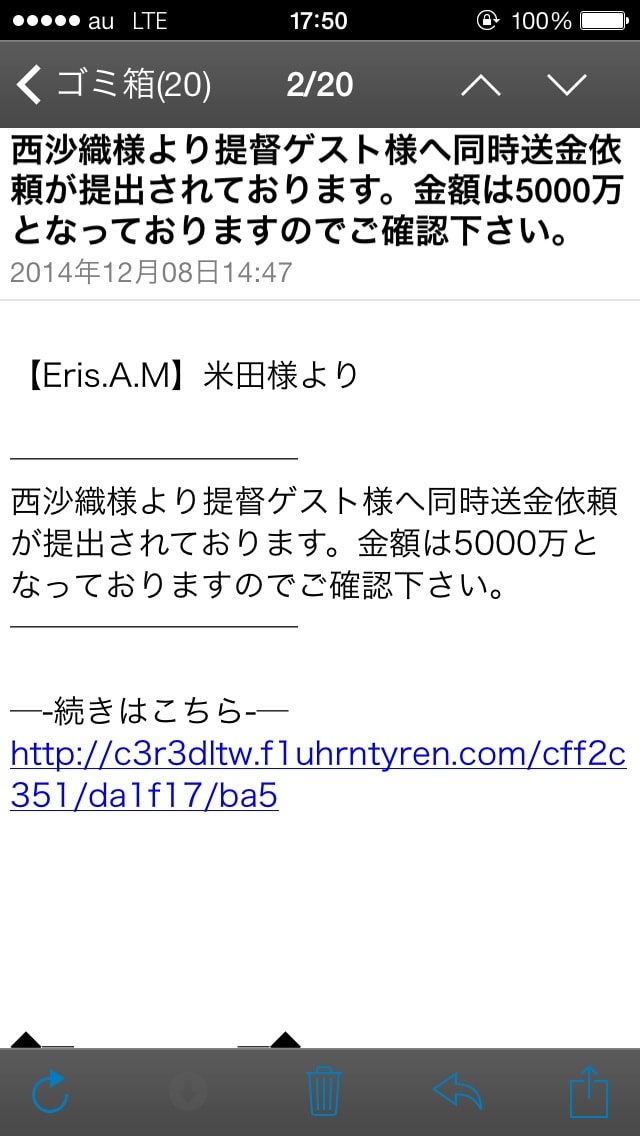640x1136 pixels.
Task: Delete this email with trash icon
Action: (x=324, y=1091)
